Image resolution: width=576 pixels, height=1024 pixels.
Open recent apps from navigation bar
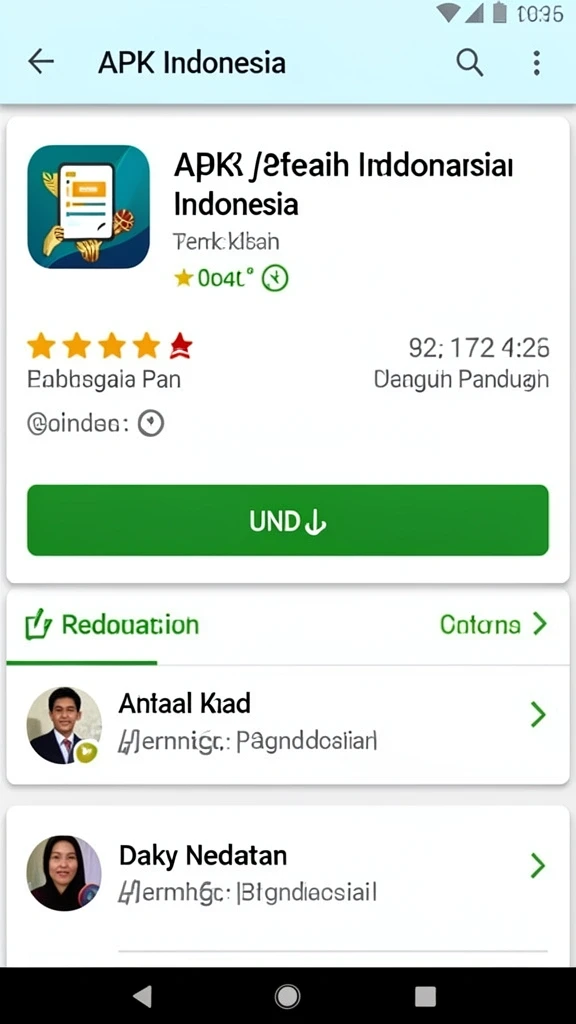[425, 997]
